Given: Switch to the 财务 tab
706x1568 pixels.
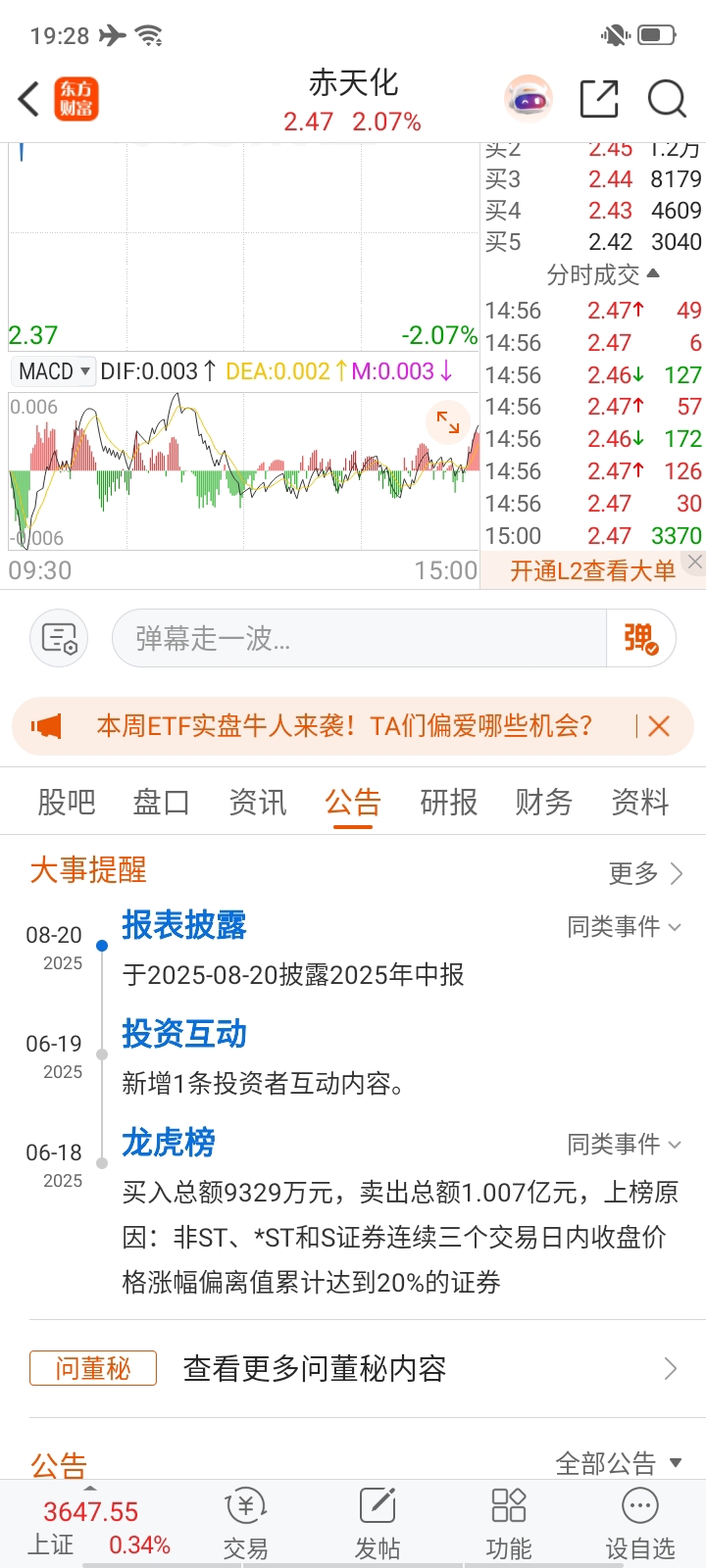Looking at the screenshot, I should coord(543,802).
